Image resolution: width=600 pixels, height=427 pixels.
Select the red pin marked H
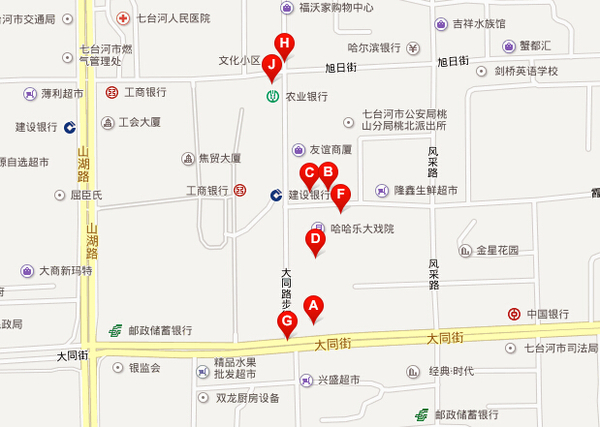coord(285,45)
